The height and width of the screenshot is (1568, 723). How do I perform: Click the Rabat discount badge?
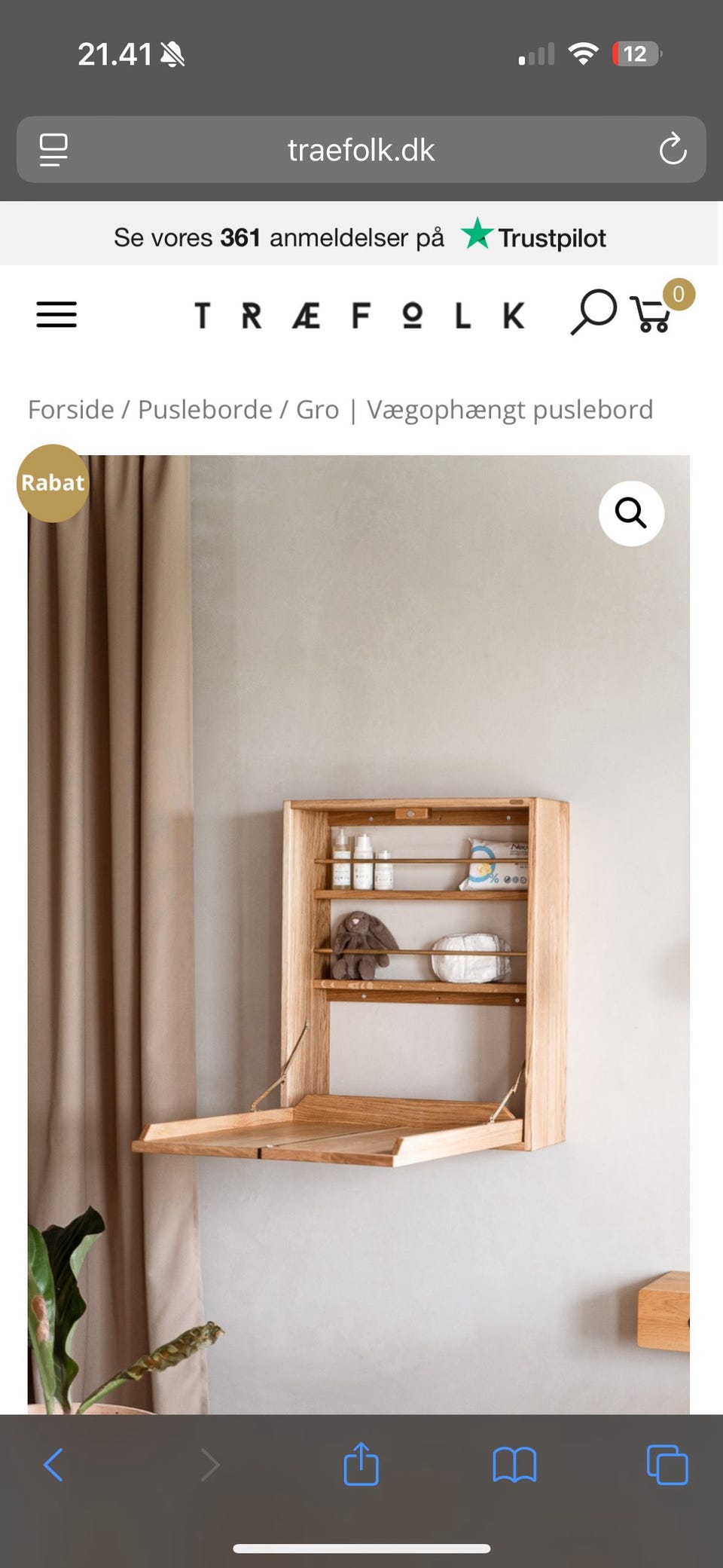[x=52, y=482]
